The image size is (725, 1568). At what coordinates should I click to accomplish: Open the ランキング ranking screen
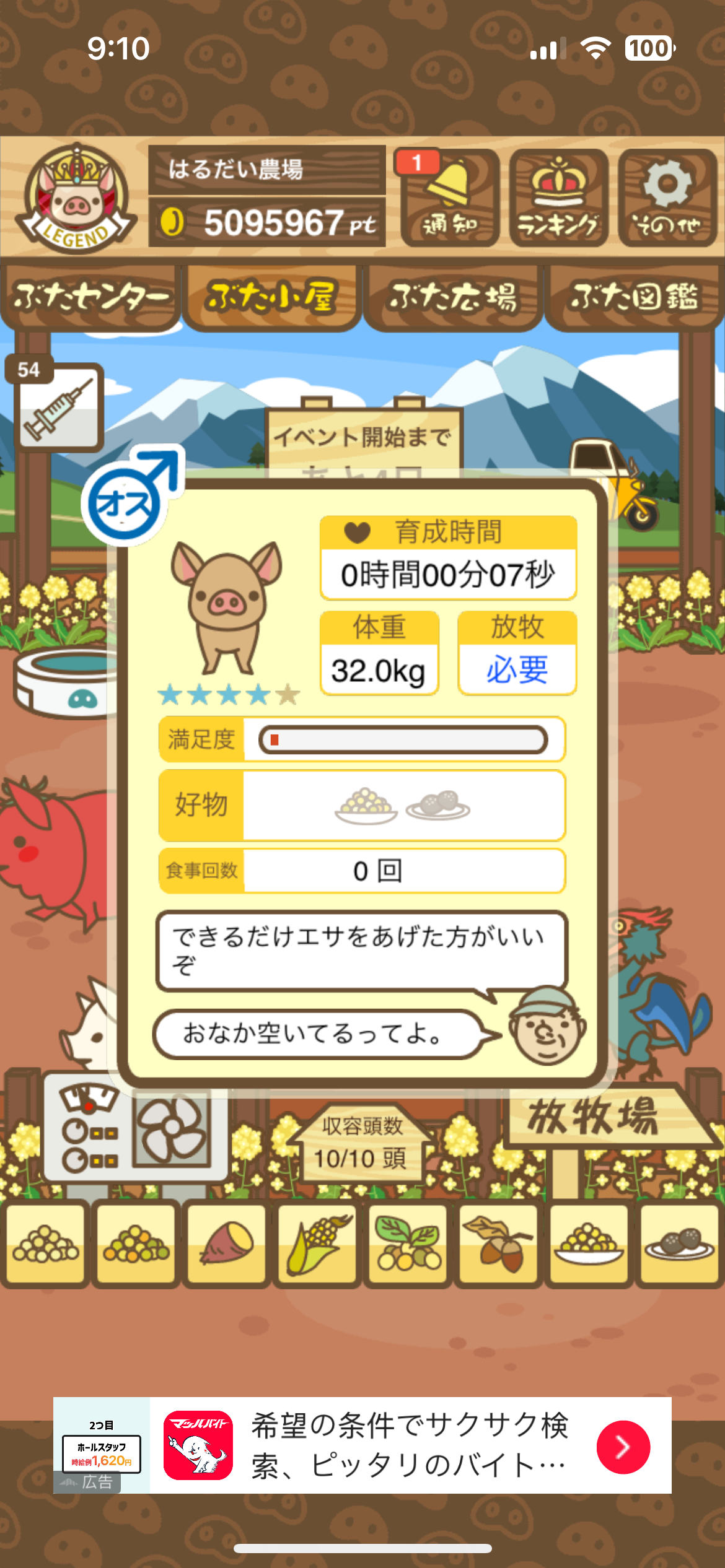click(558, 198)
